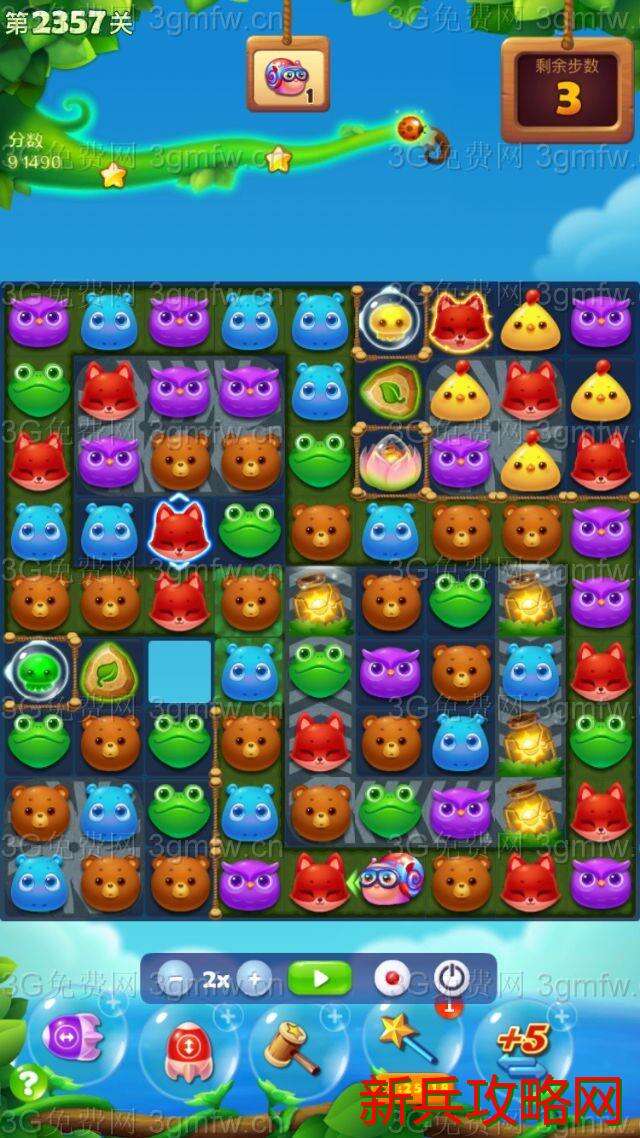The width and height of the screenshot is (640, 1138).
Task: Tap the green octopus in the bubble
Action: click(37, 670)
